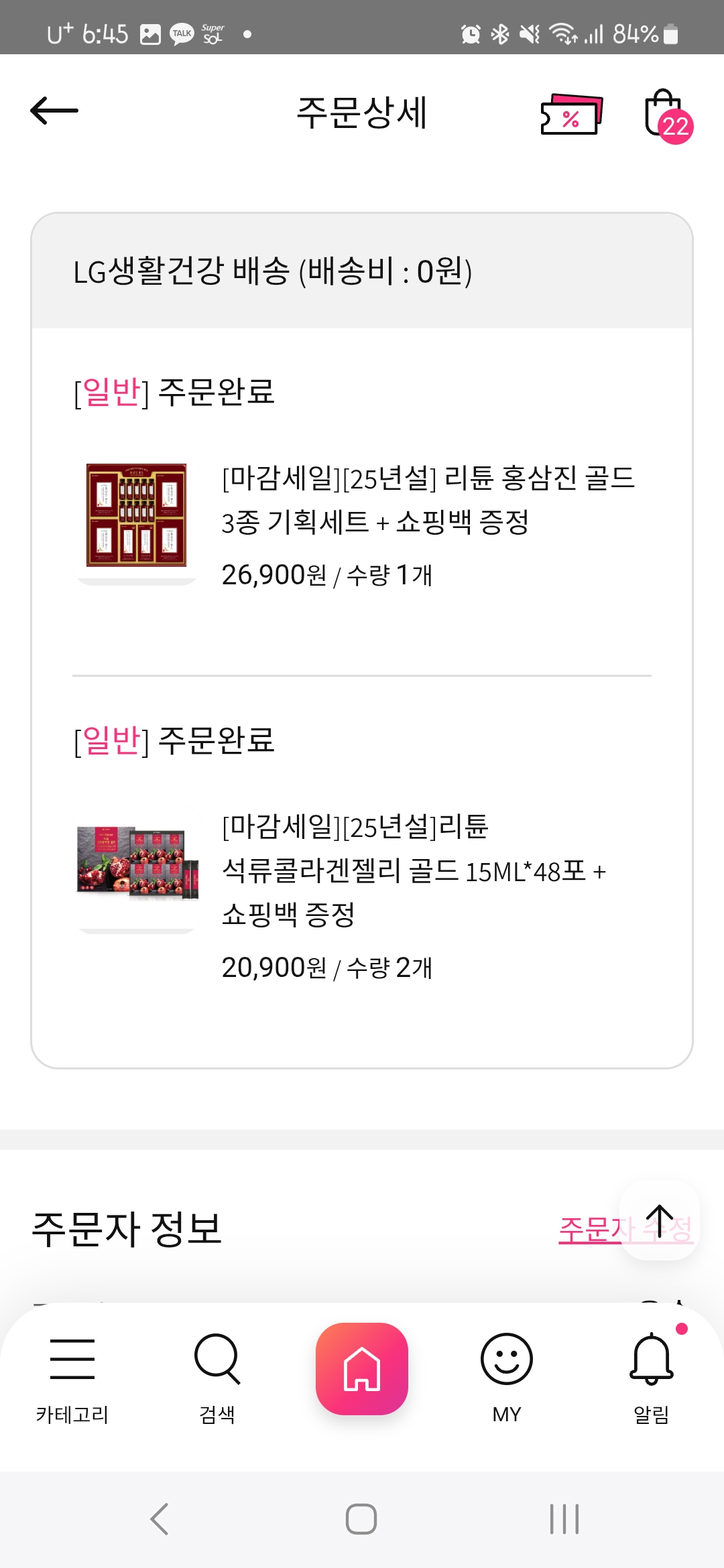Jump to top with the up arrow button
Screen dimensions: 724x1568
(x=660, y=1221)
